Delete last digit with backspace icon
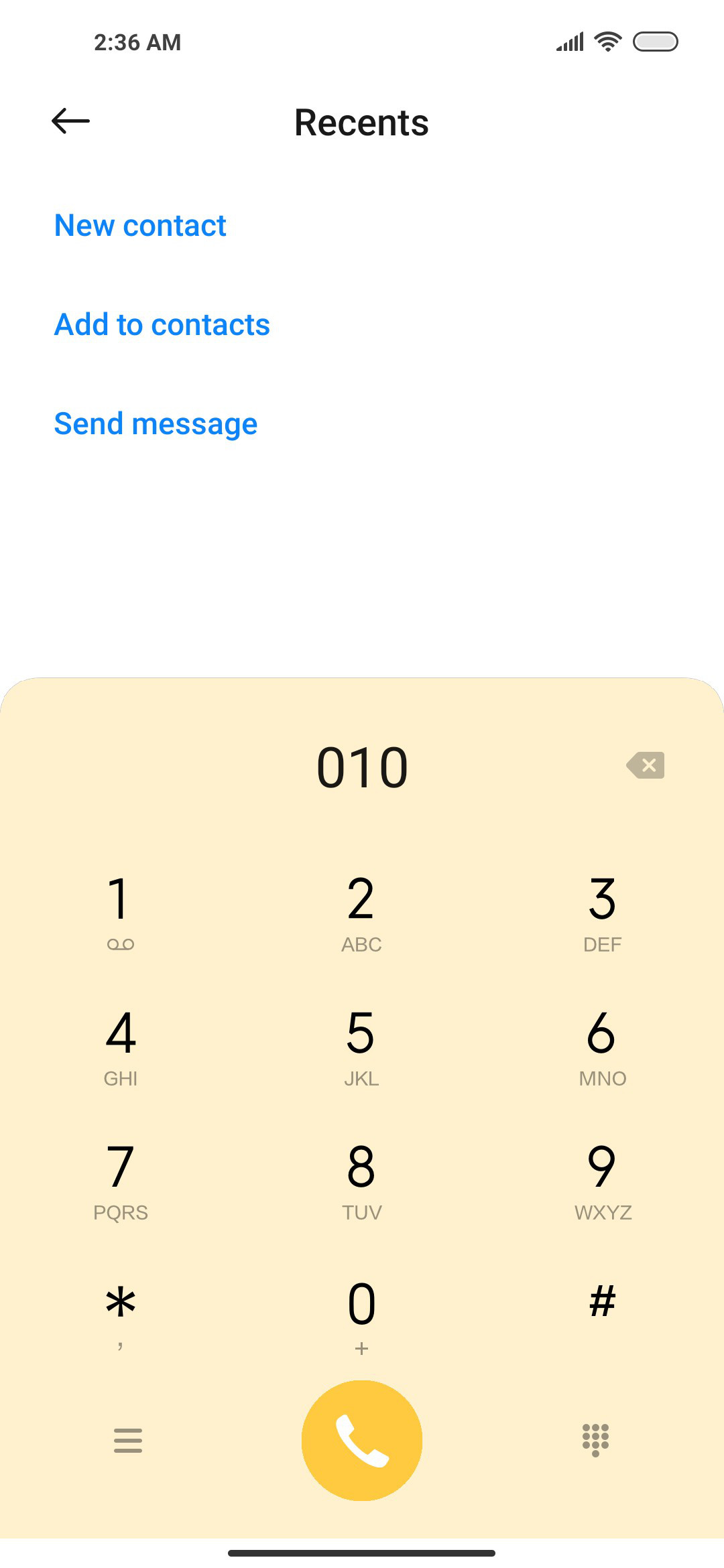The height and width of the screenshot is (1568, 724). tap(646, 765)
